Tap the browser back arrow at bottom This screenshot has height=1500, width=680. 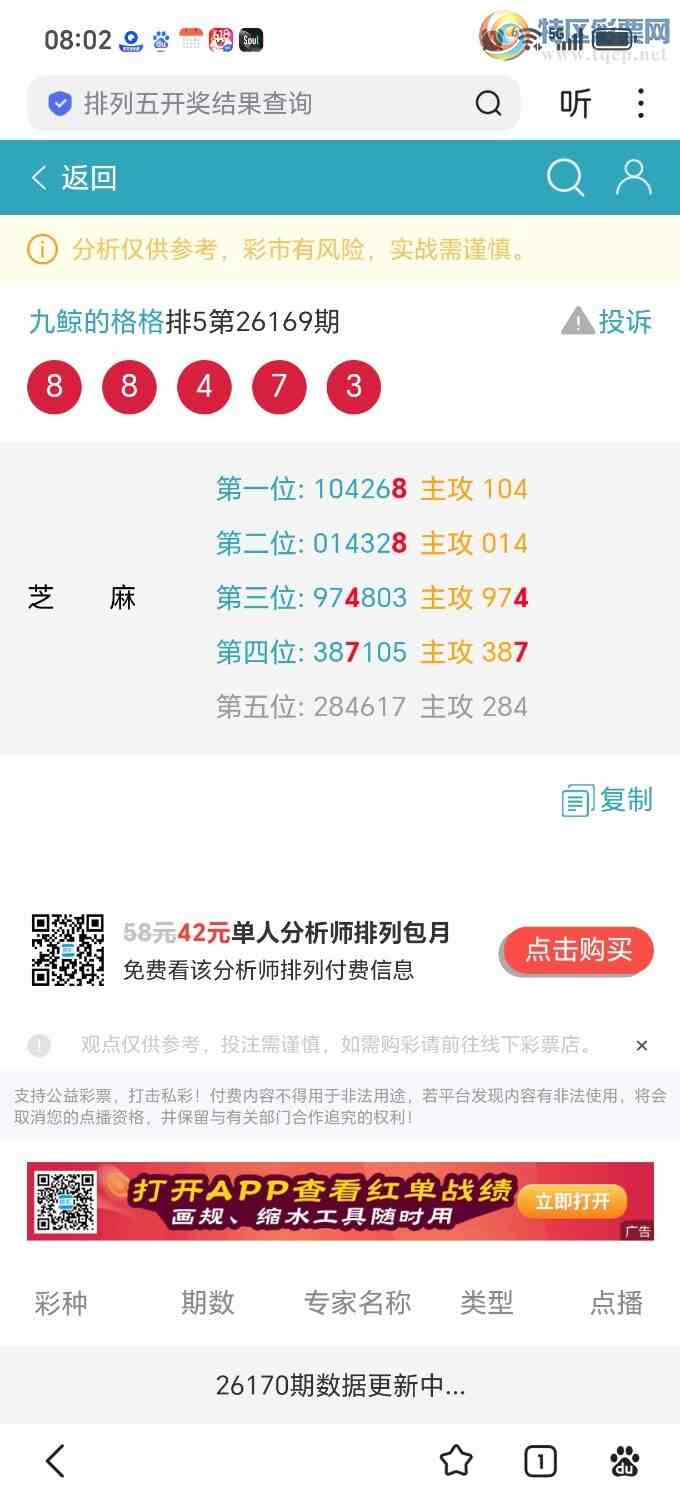(x=55, y=1461)
